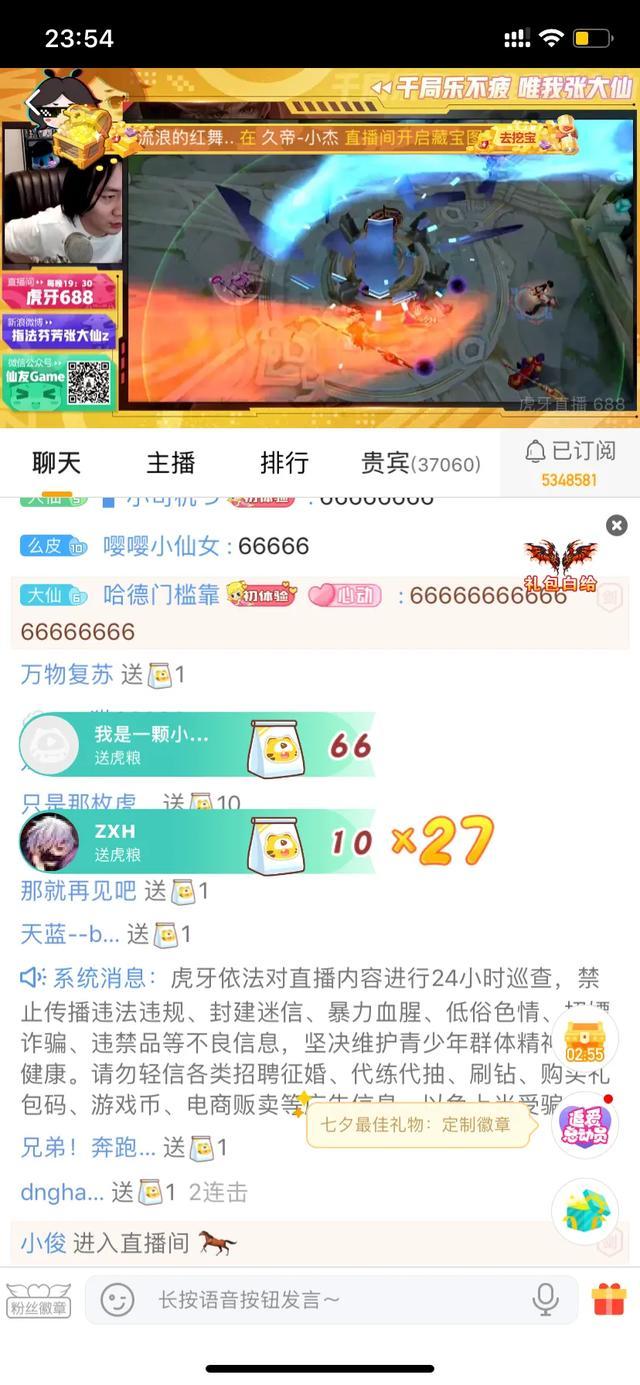Open the 排行 ranking tab
640x1385 pixels.
coord(284,463)
